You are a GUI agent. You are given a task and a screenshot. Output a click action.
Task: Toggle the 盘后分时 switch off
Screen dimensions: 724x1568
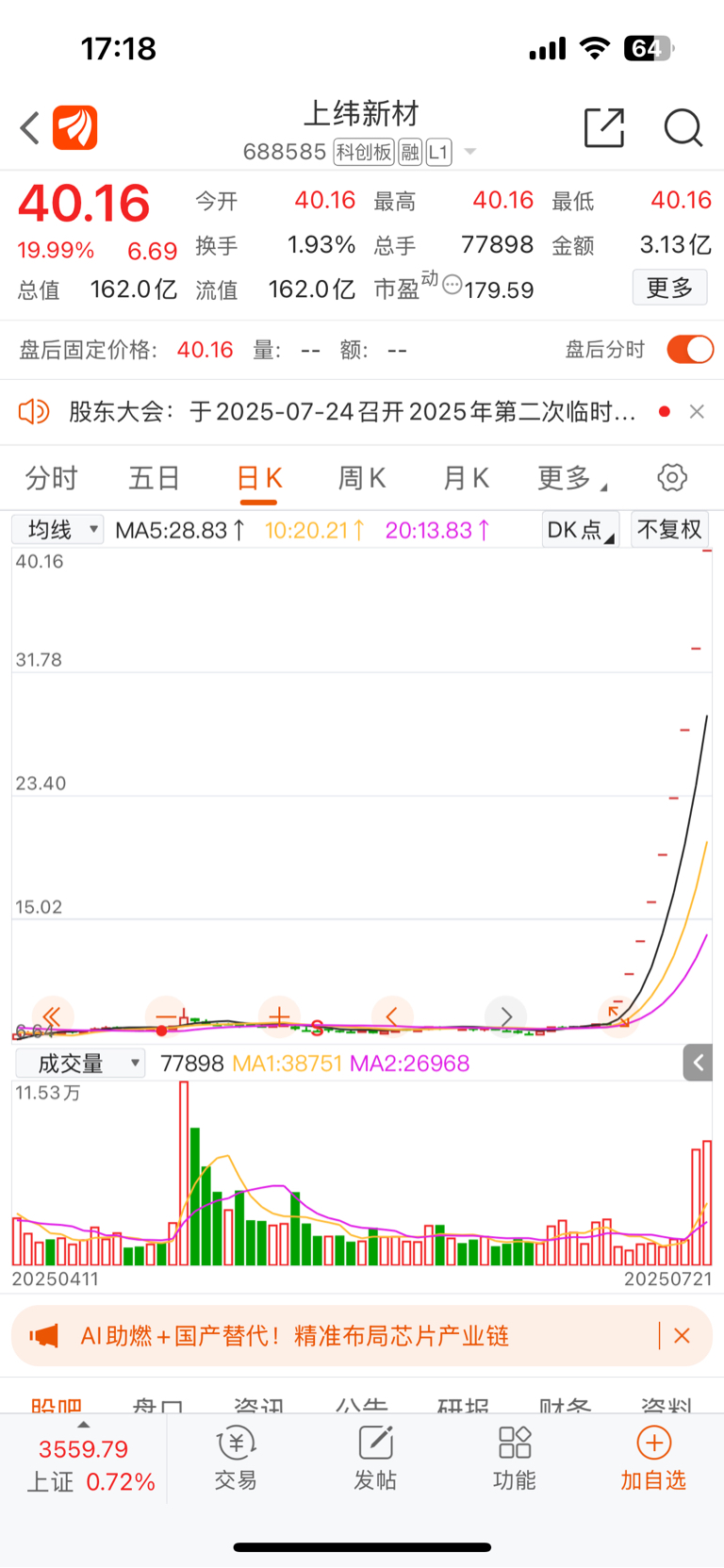click(x=690, y=350)
